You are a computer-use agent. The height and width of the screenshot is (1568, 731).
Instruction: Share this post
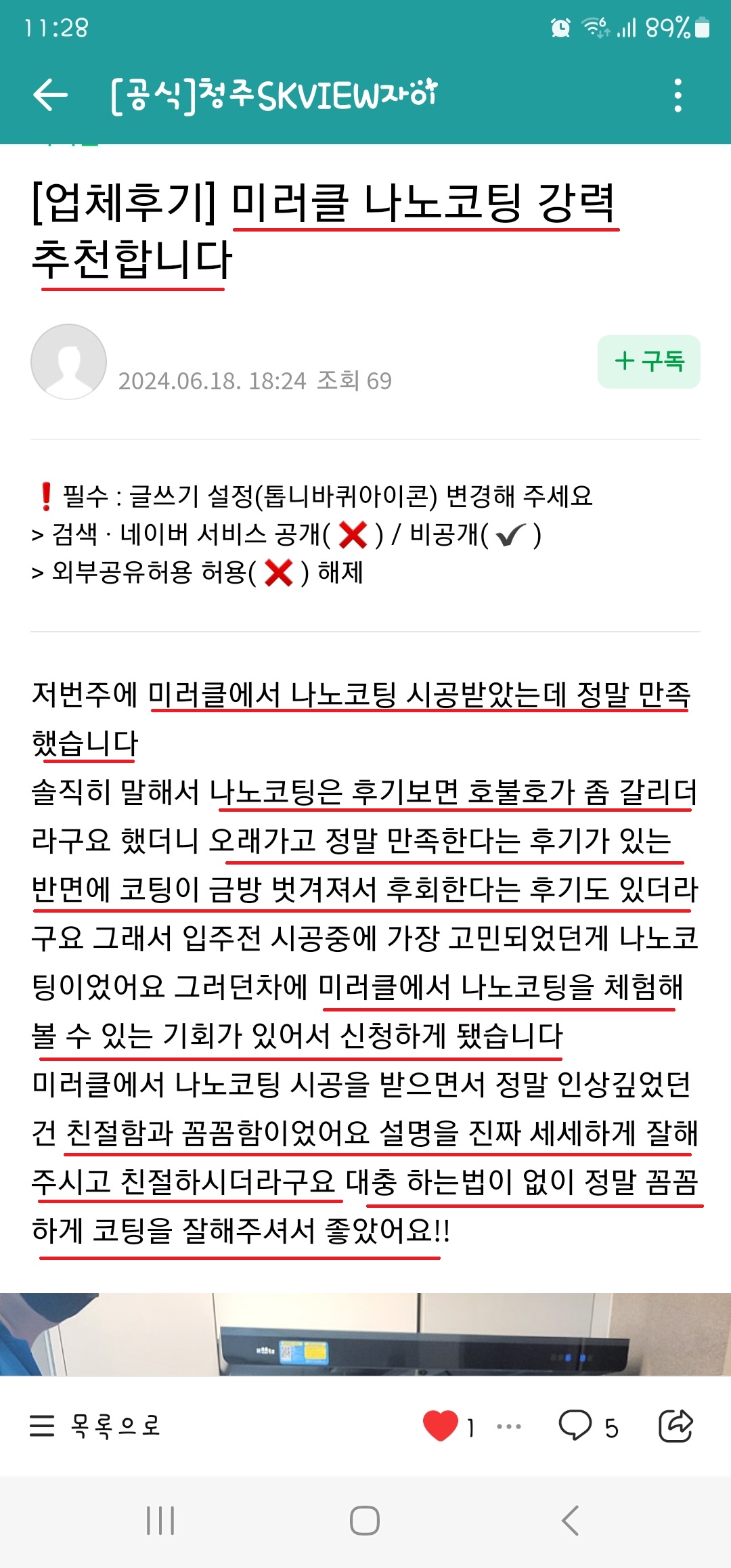[x=675, y=1426]
